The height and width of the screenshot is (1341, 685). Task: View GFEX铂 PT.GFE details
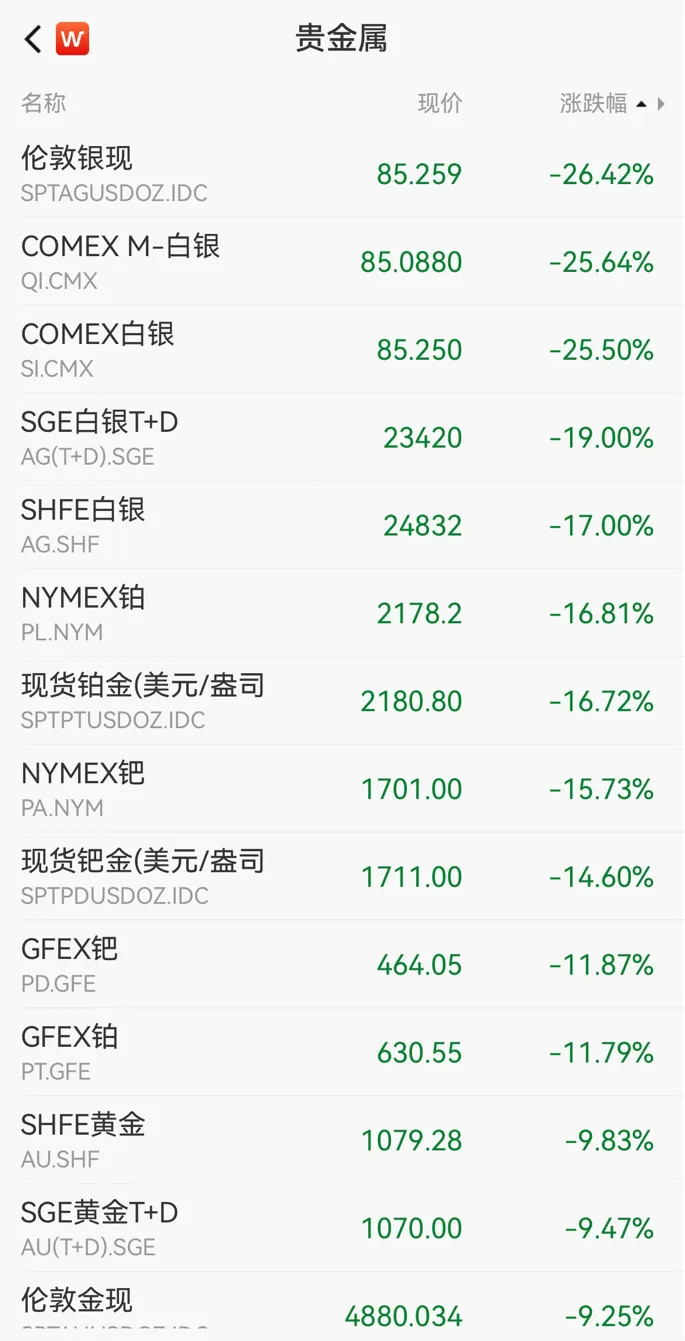pos(342,1053)
